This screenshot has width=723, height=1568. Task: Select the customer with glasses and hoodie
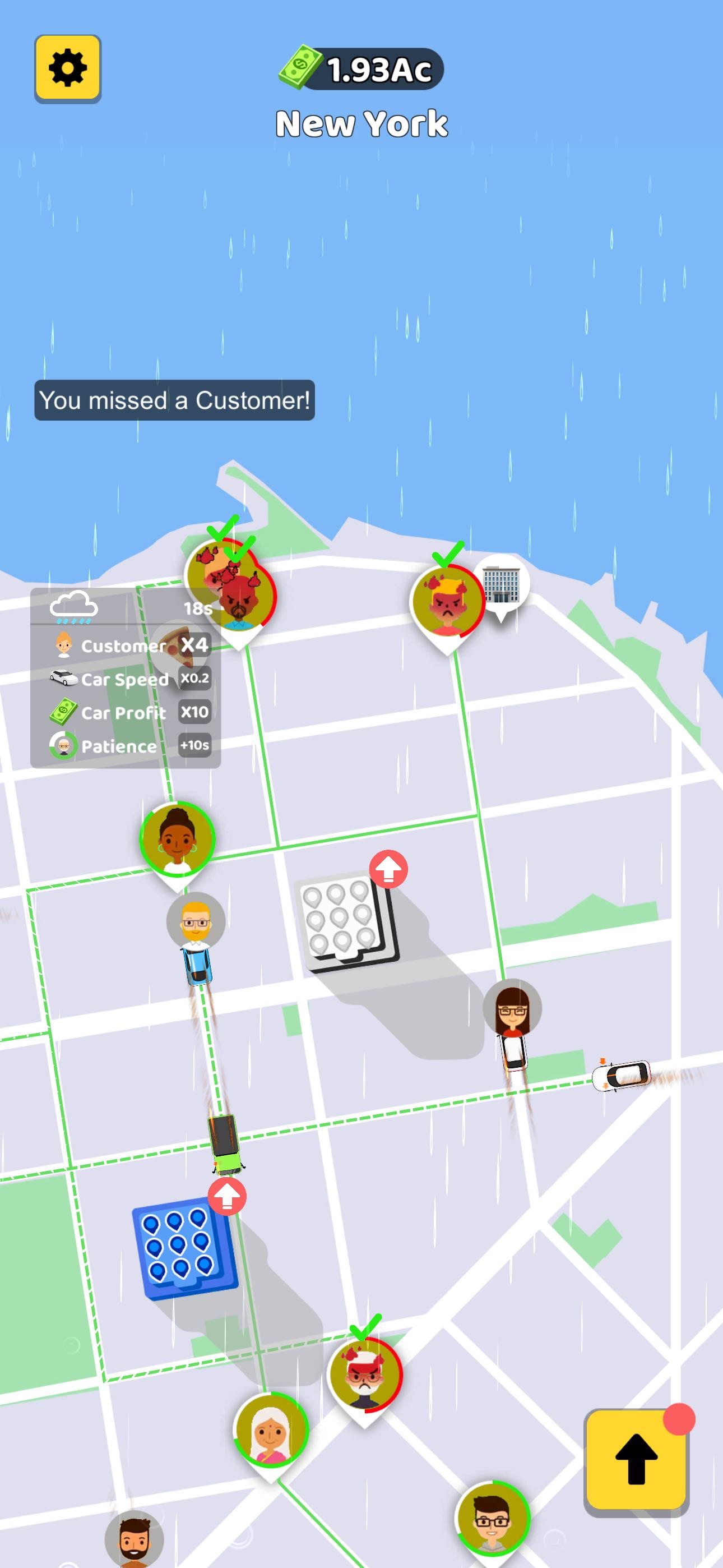coord(492,1519)
